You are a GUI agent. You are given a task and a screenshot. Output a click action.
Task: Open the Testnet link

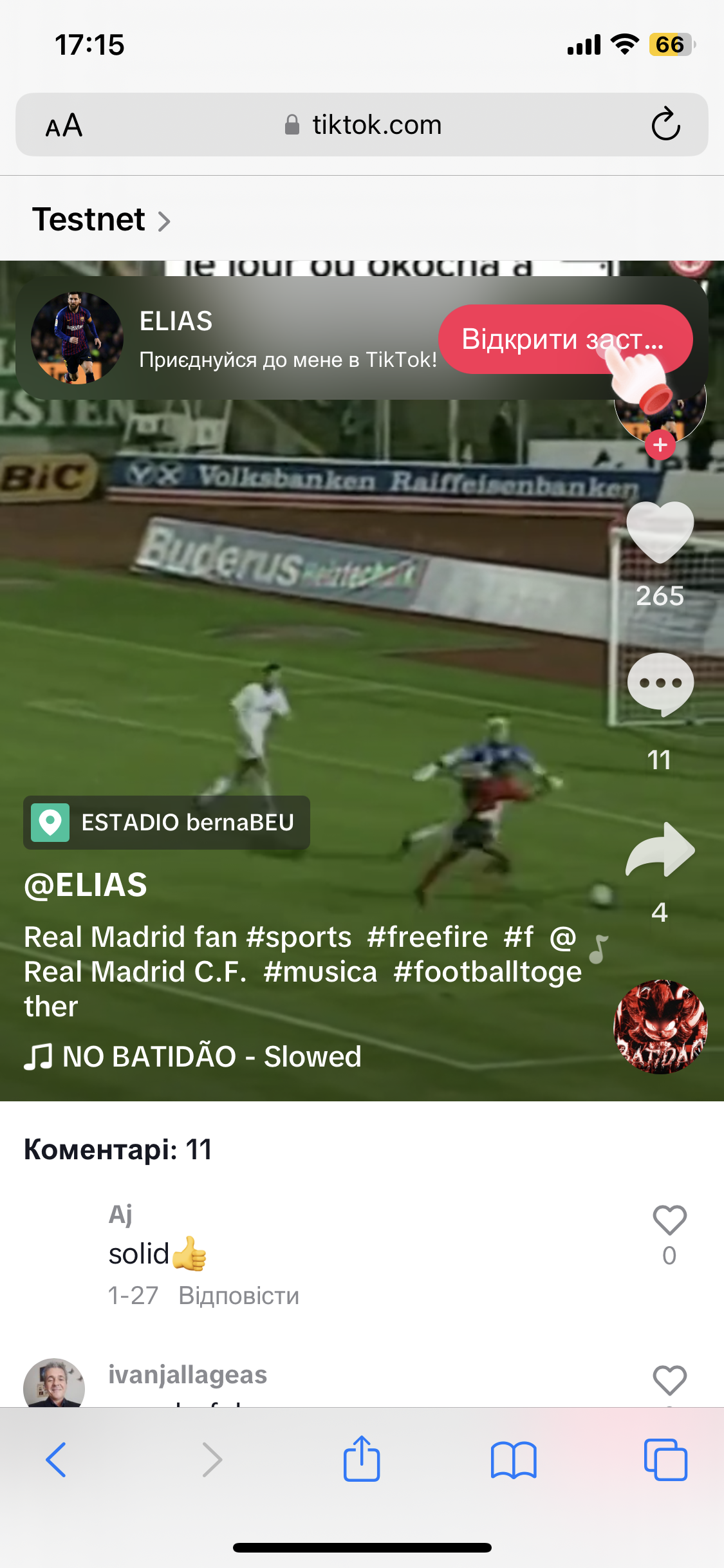[x=101, y=219]
